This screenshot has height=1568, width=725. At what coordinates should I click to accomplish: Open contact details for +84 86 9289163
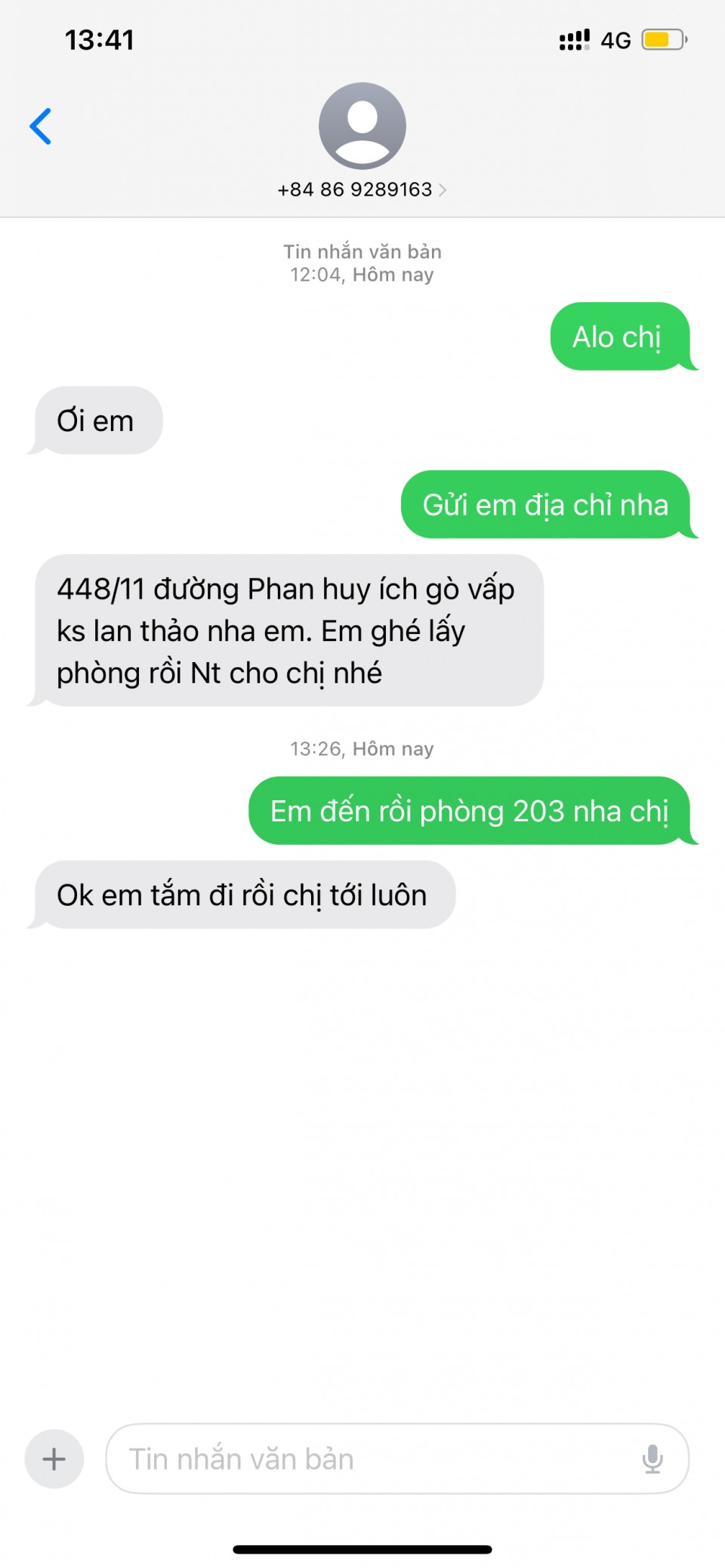(x=362, y=189)
